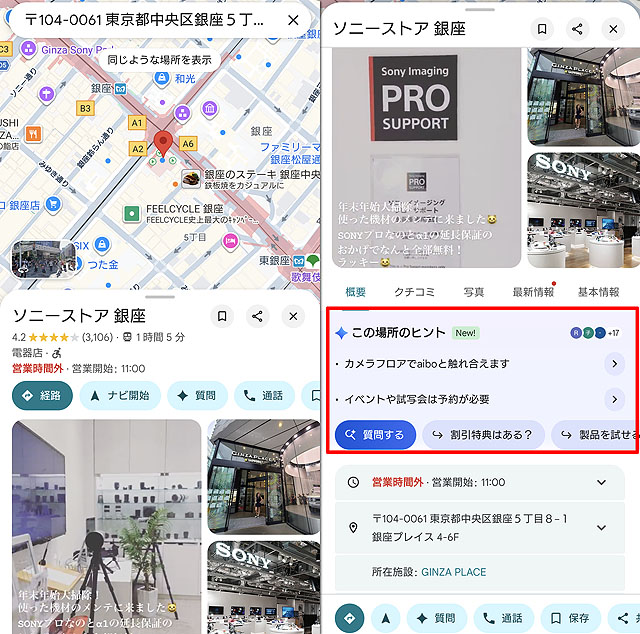
Task: Tap the 同じような場所を表示 chip on the map
Action: [160, 60]
